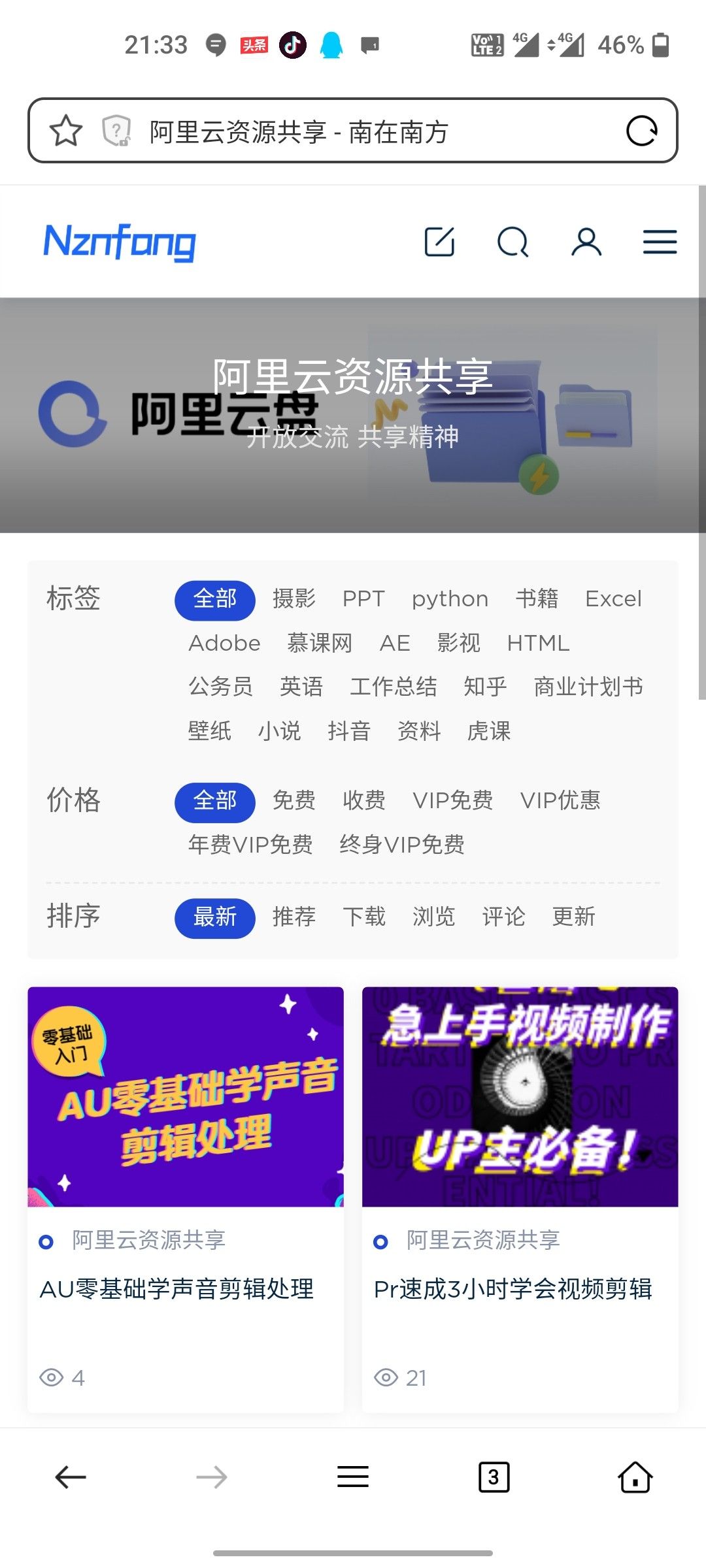The height and width of the screenshot is (1568, 706).
Task: Open the browser tabs switcher
Action: pyautogui.click(x=494, y=1477)
